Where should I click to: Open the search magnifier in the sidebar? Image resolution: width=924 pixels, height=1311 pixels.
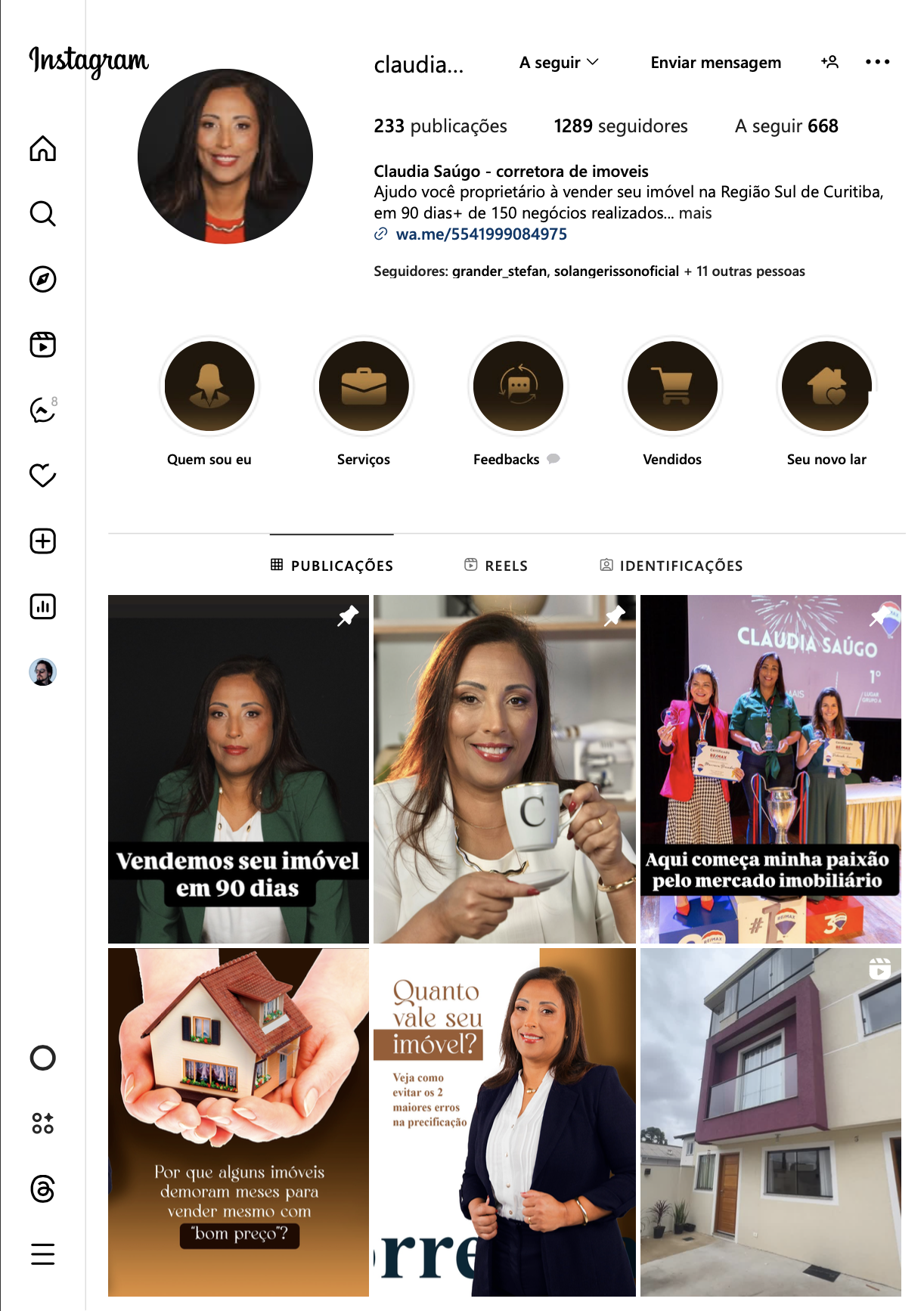point(43,214)
